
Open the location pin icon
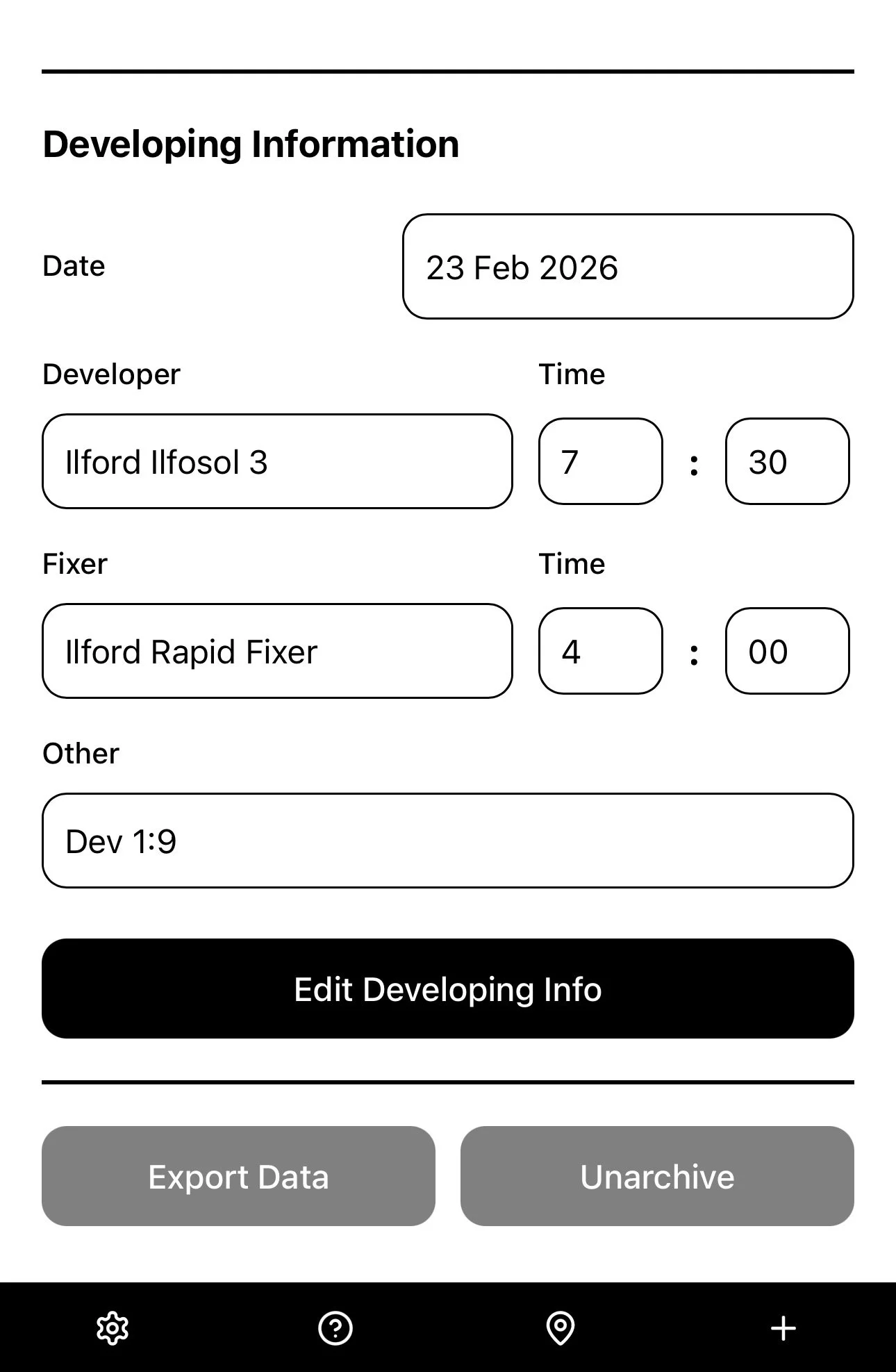pyautogui.click(x=560, y=1328)
